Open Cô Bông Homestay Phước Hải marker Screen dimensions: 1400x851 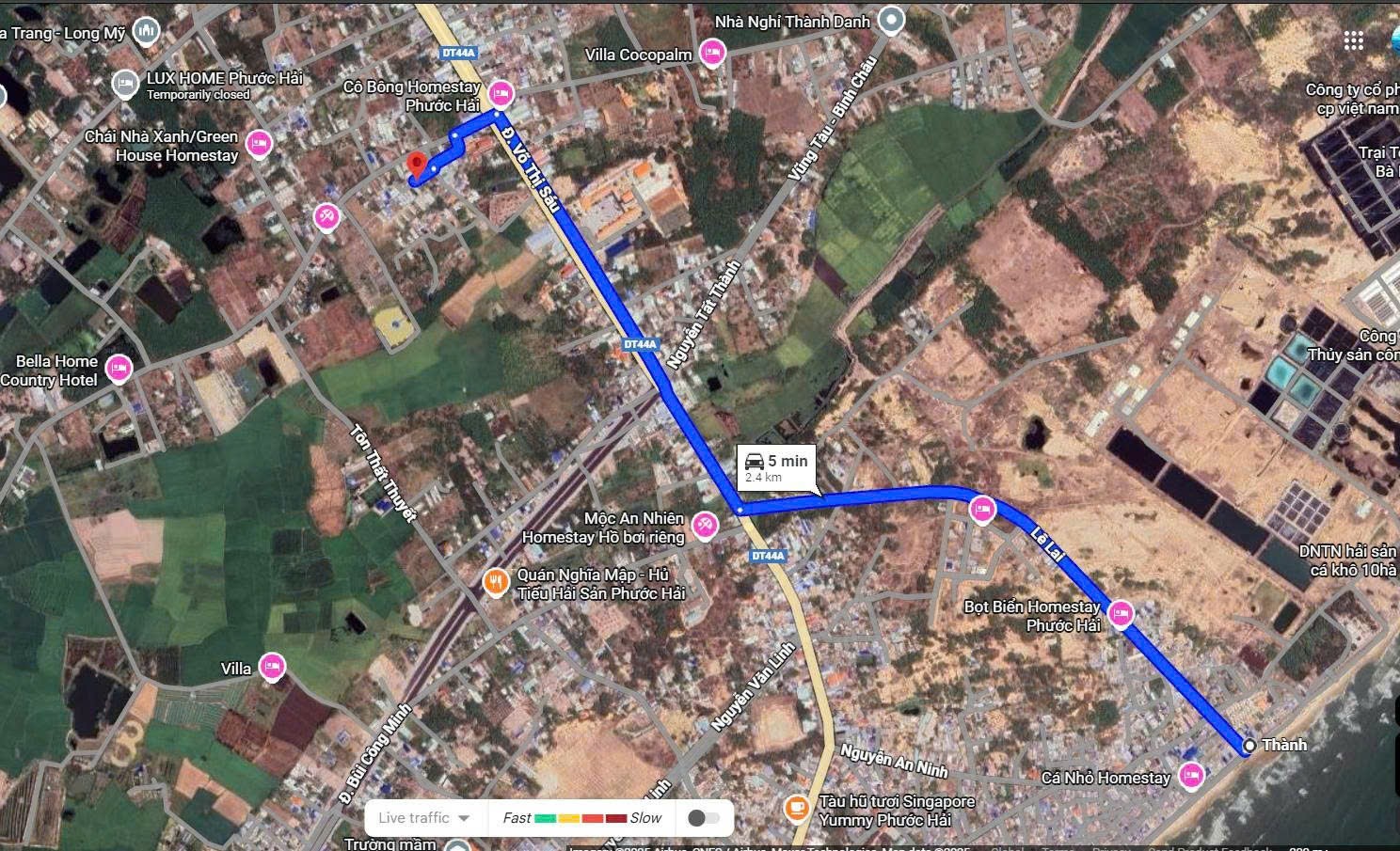(x=501, y=93)
